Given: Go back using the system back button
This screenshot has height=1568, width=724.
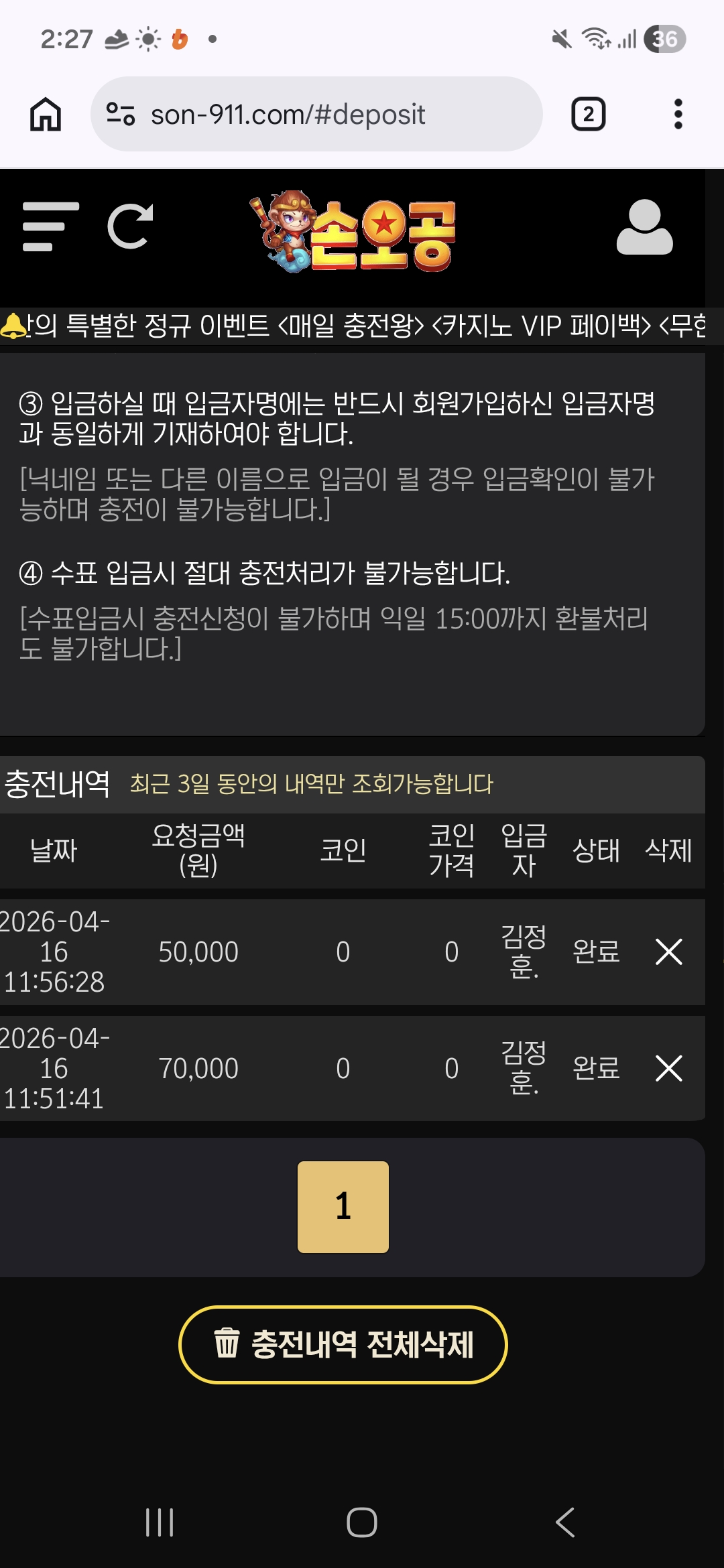Looking at the screenshot, I should 565,1522.
